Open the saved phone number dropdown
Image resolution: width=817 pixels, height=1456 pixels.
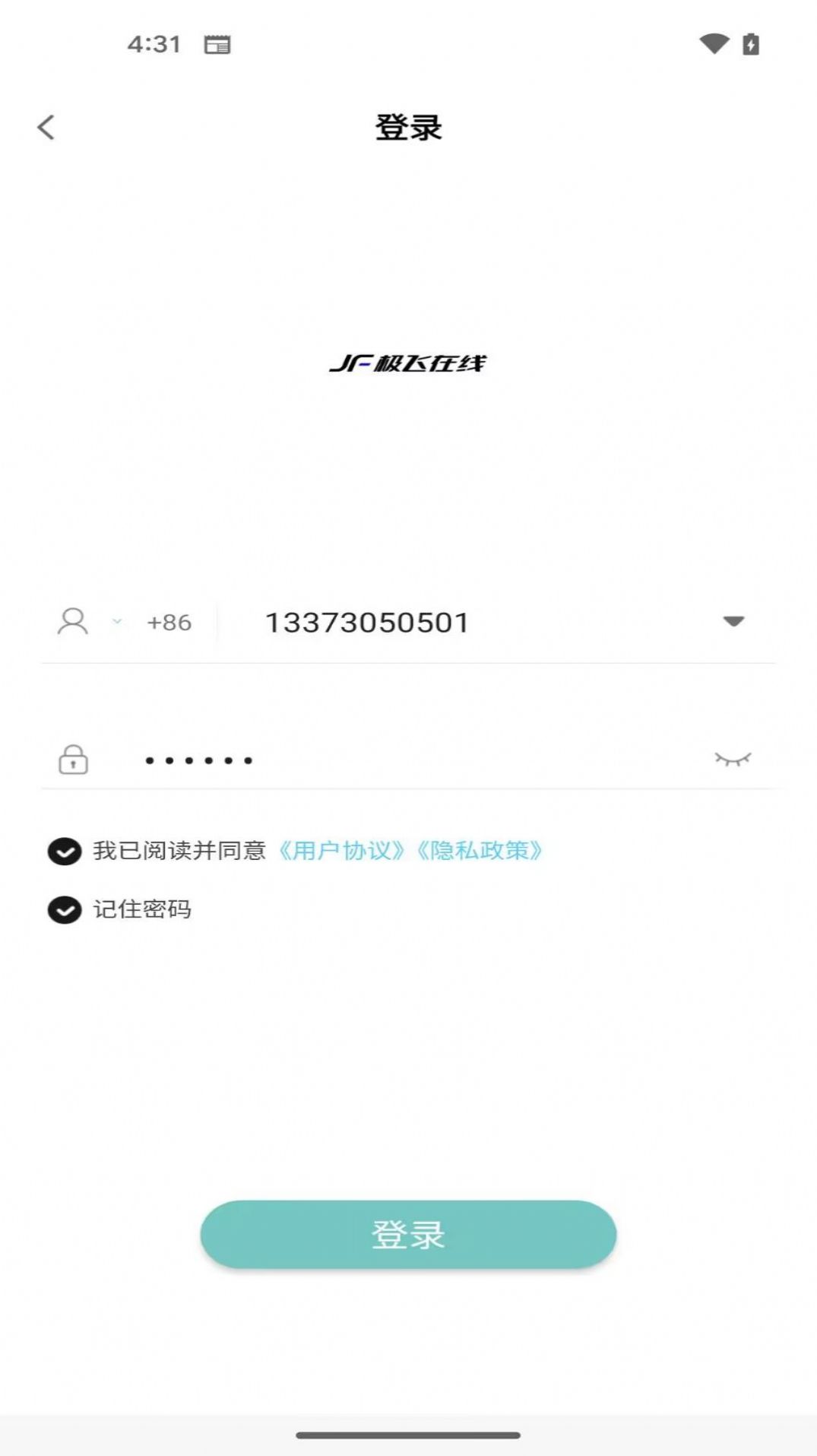[733, 622]
